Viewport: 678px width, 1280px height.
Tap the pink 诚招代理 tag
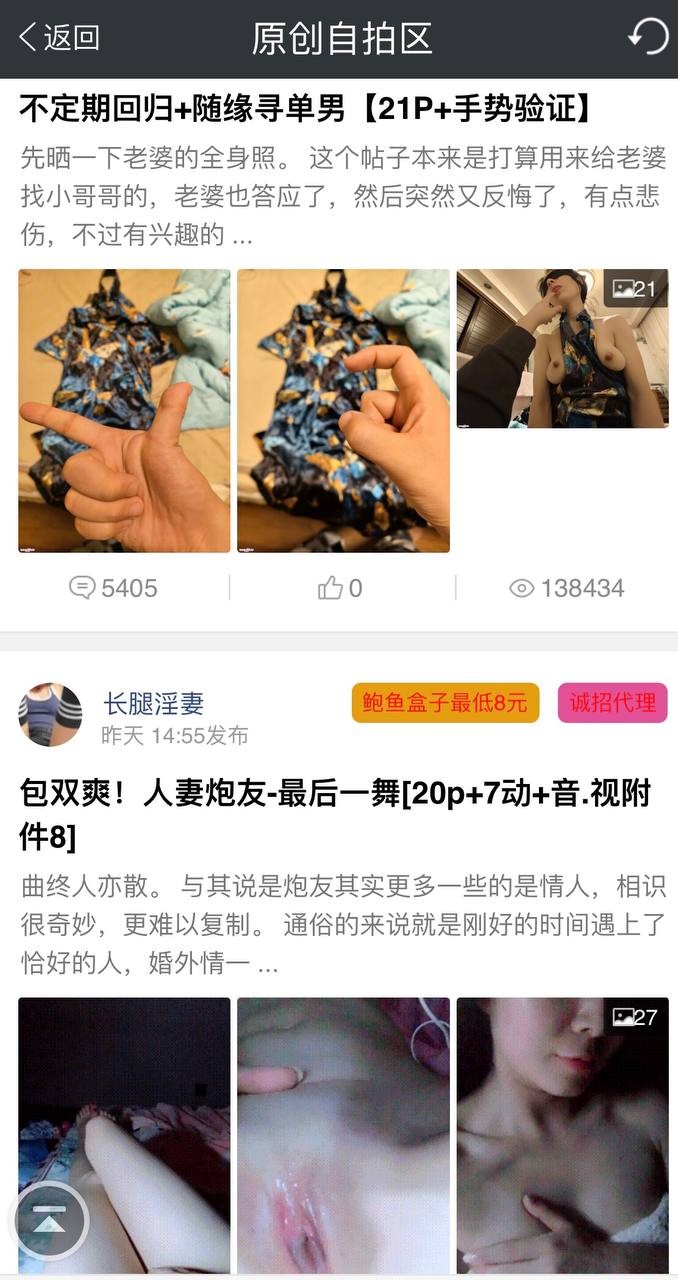[612, 703]
